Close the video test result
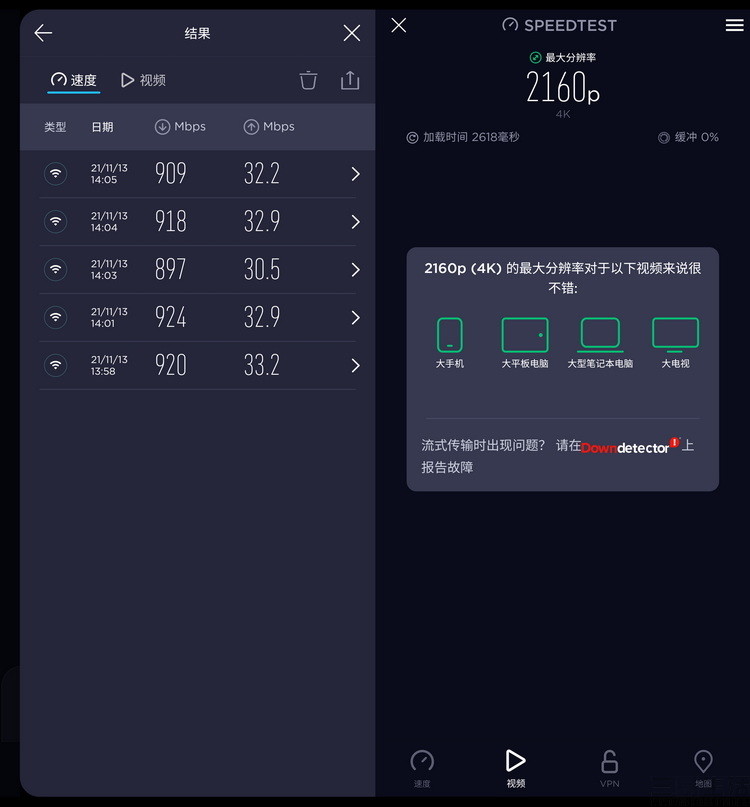 (x=399, y=25)
